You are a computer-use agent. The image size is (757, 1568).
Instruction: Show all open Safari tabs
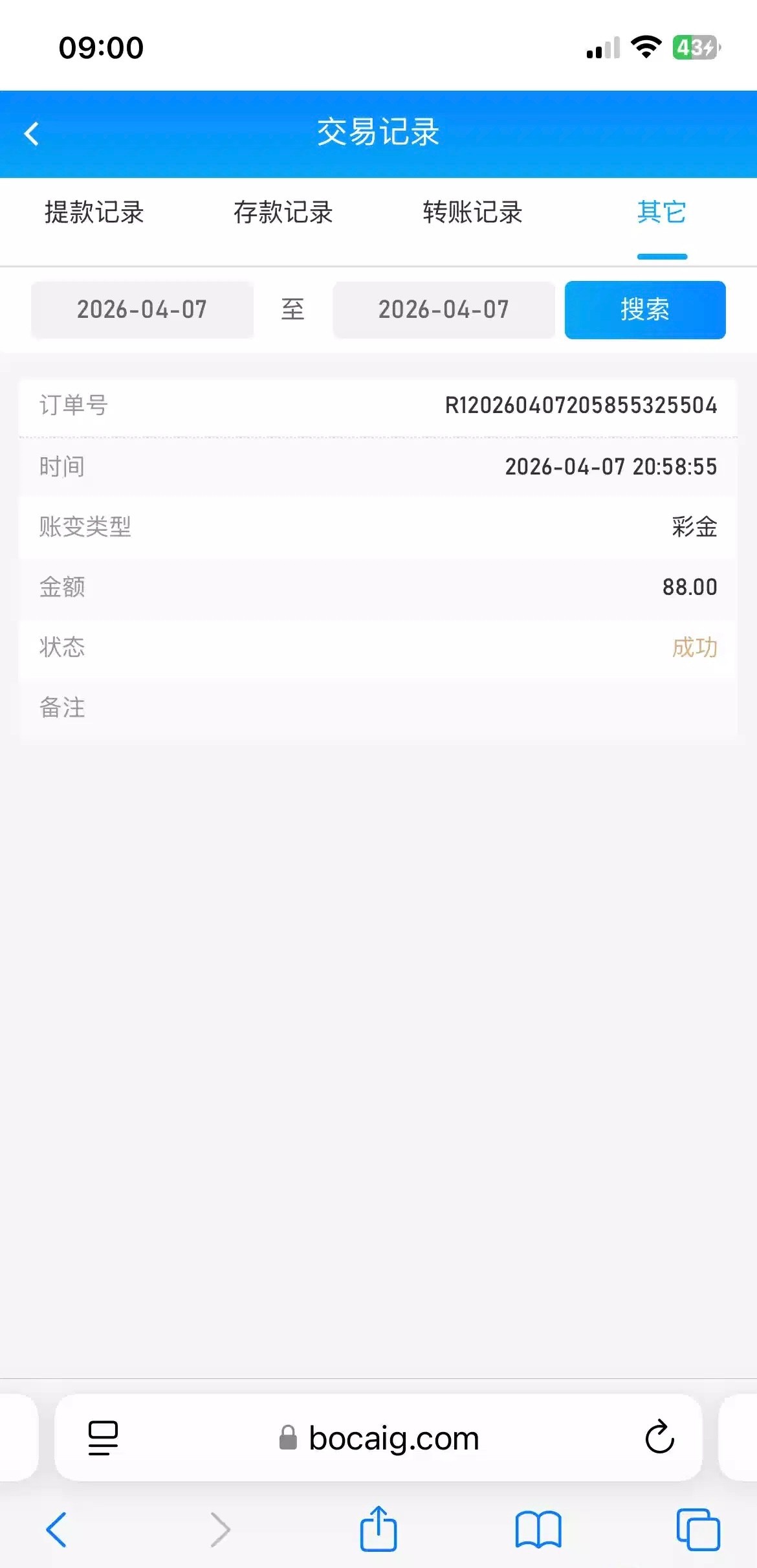(x=698, y=1529)
